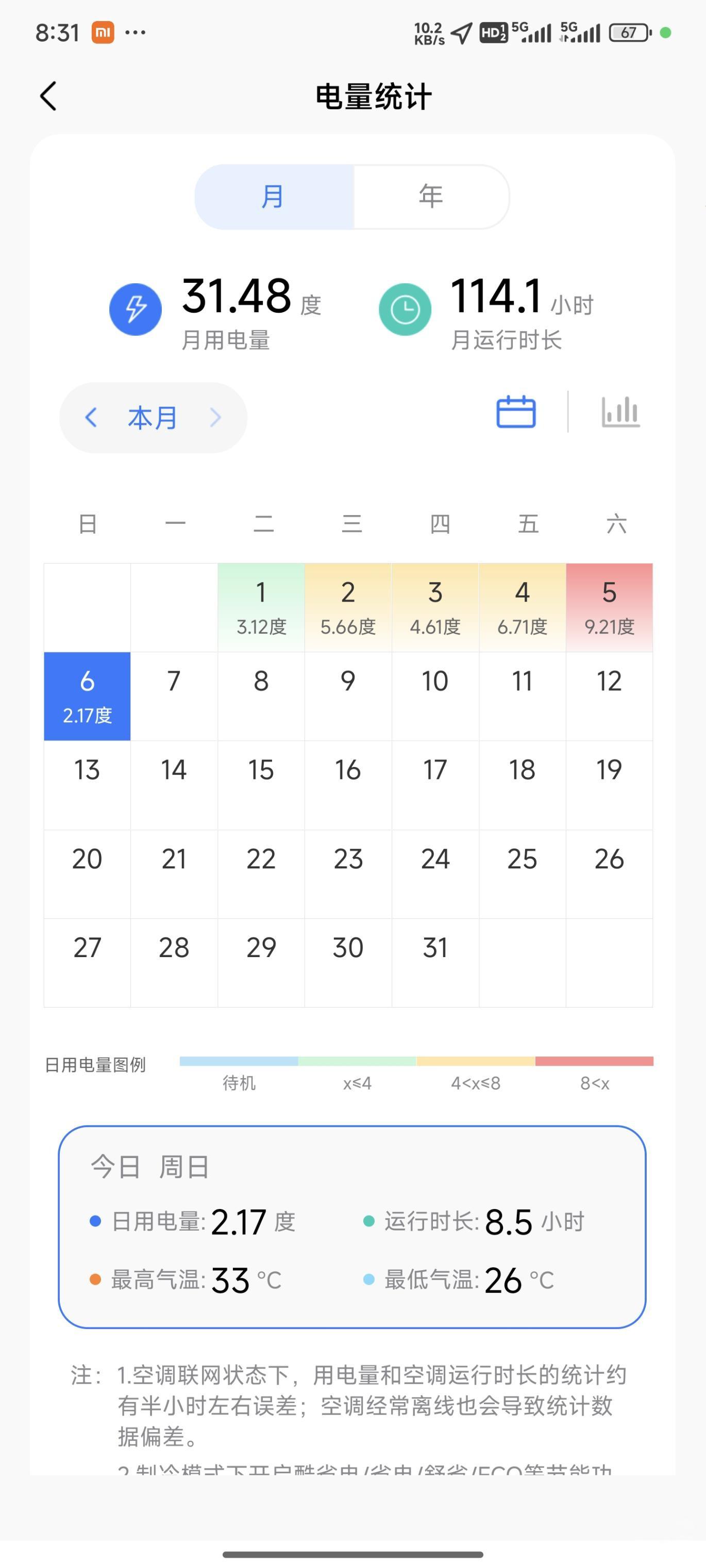Select today, day 6 with 2.17度
706x1568 pixels.
coord(87,696)
